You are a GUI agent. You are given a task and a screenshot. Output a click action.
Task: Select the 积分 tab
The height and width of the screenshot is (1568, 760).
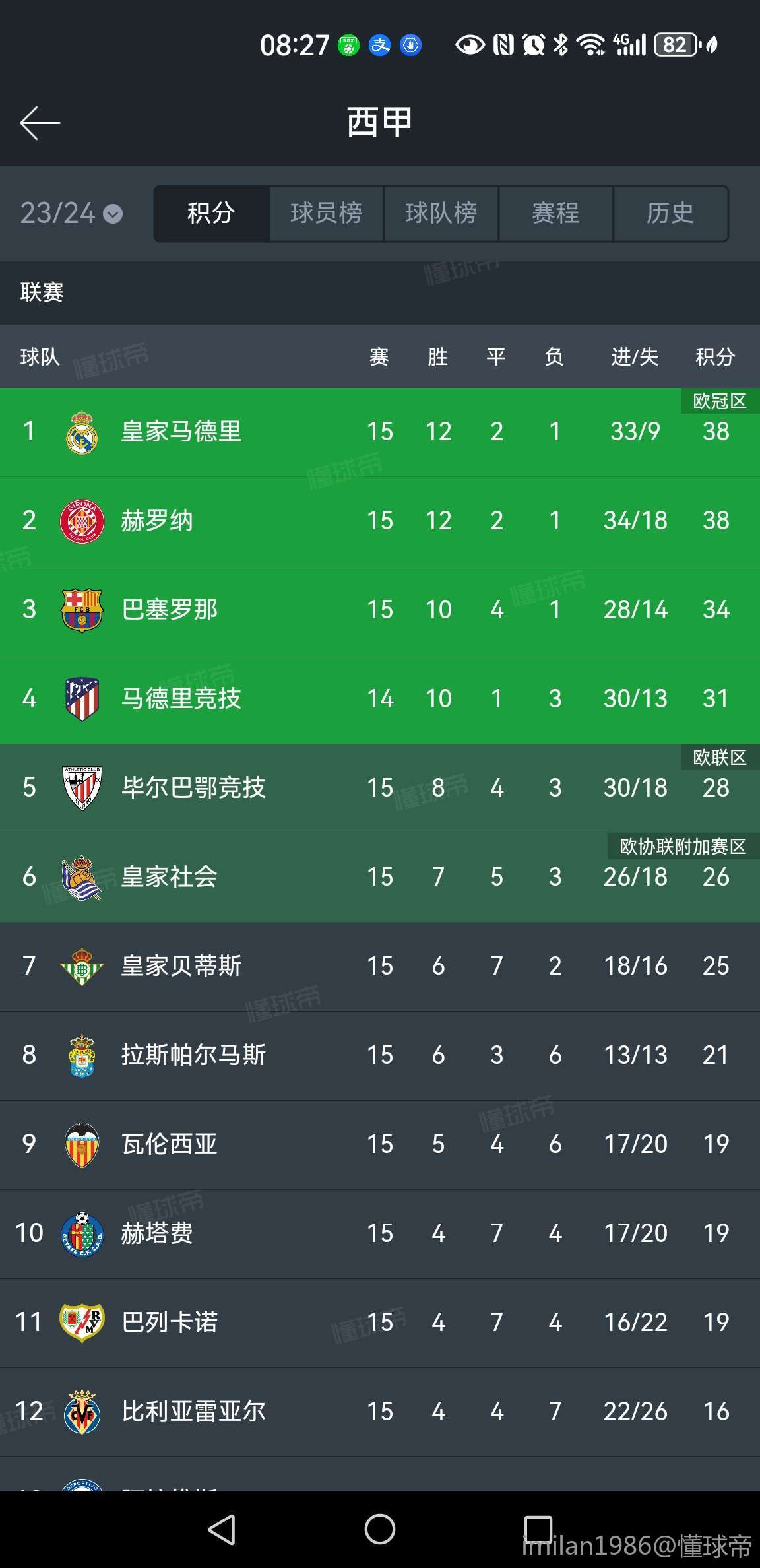(211, 213)
